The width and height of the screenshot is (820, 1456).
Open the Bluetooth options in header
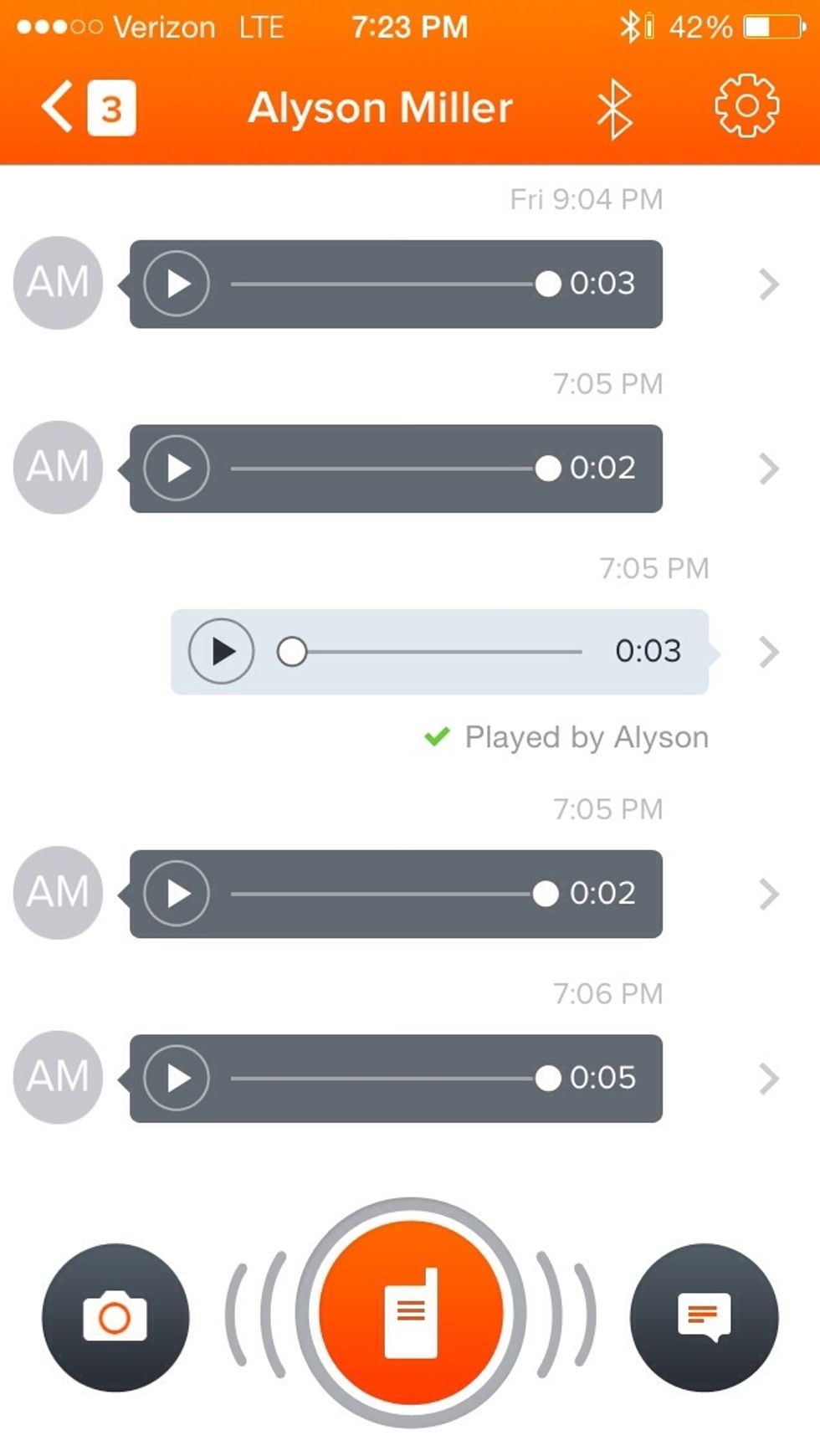click(x=615, y=109)
